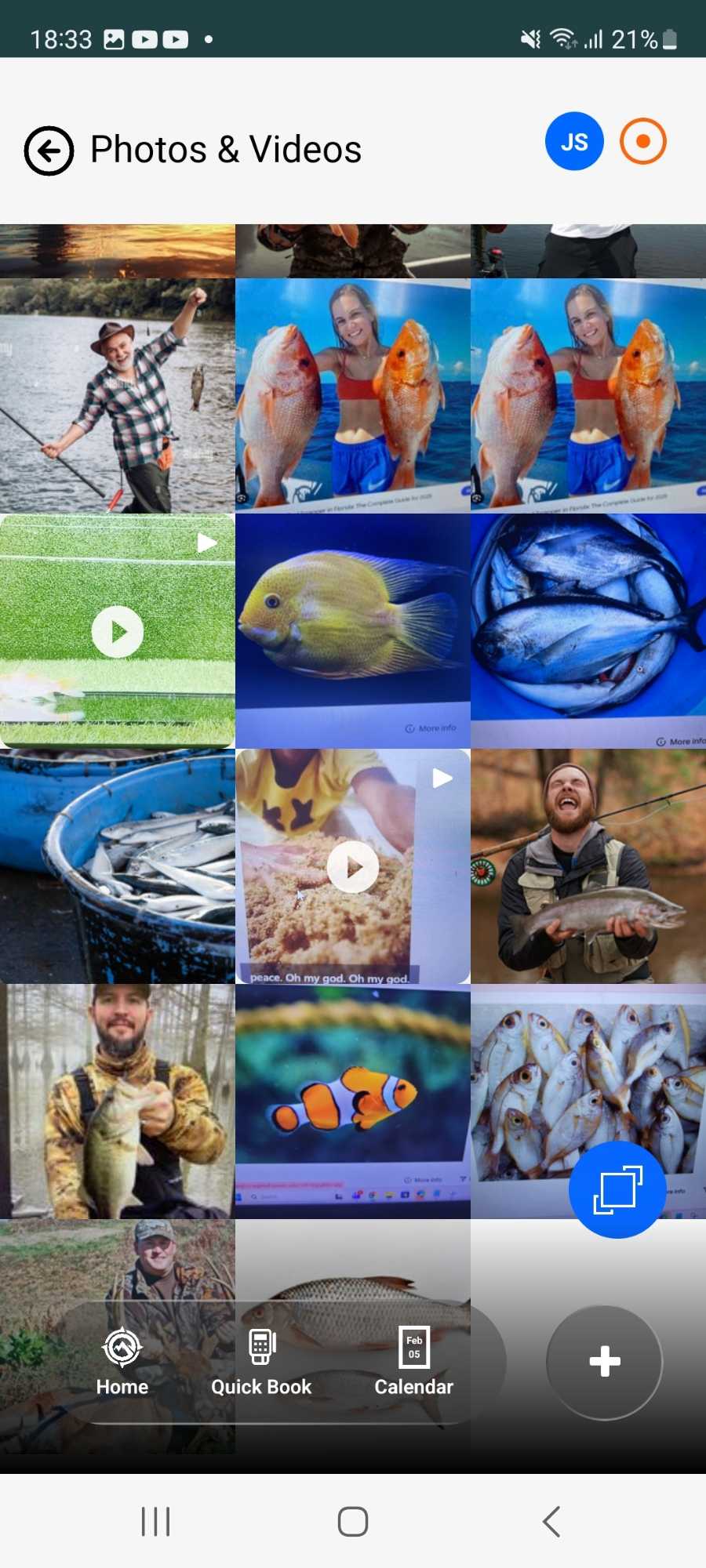The image size is (706, 1568).
Task: Go to the Home tab
Action: point(122,1363)
